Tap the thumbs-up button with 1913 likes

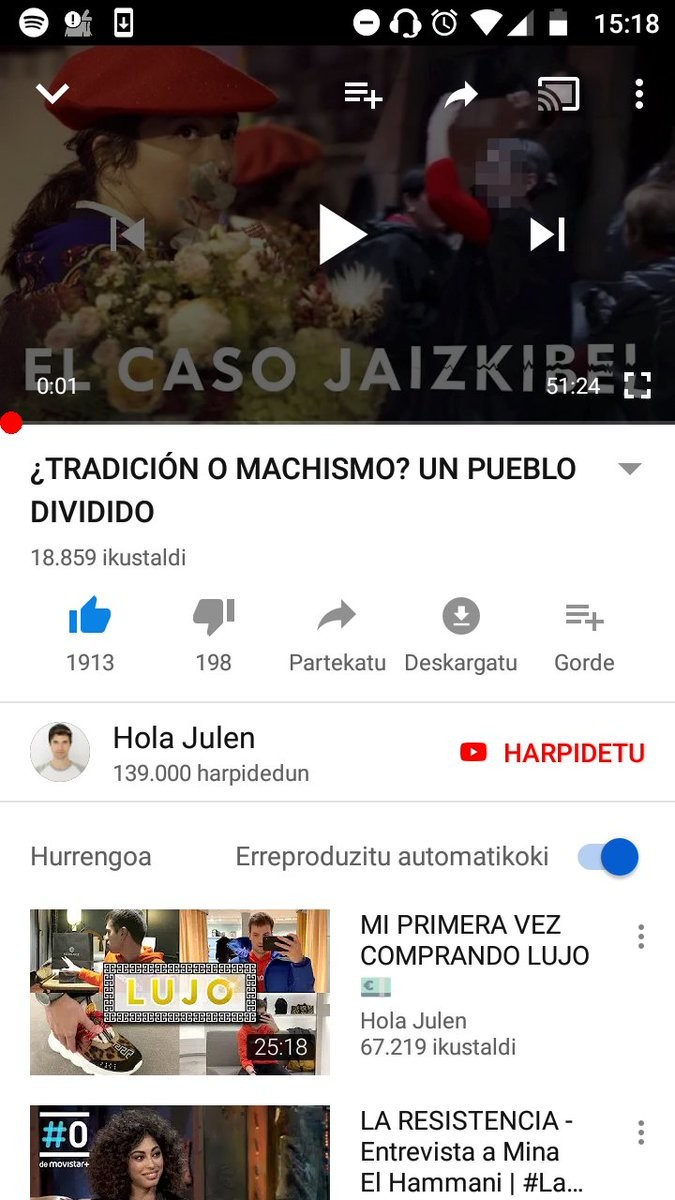click(x=90, y=636)
